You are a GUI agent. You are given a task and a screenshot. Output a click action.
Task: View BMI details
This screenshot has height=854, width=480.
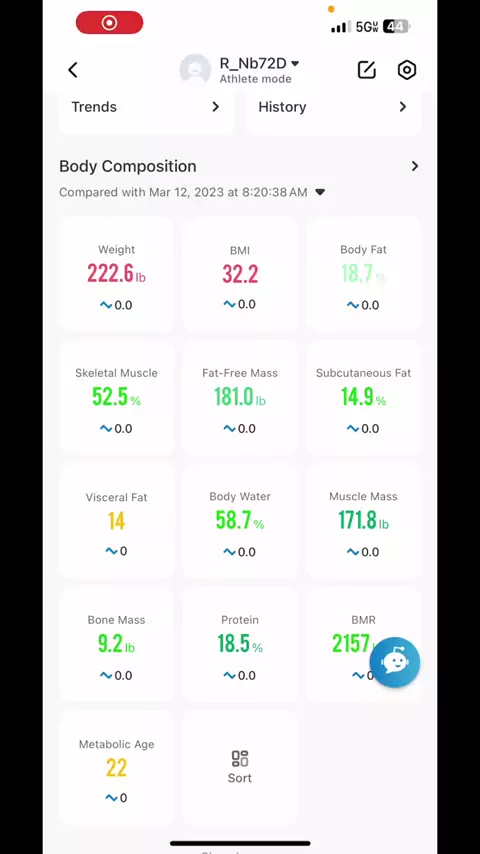coord(240,274)
